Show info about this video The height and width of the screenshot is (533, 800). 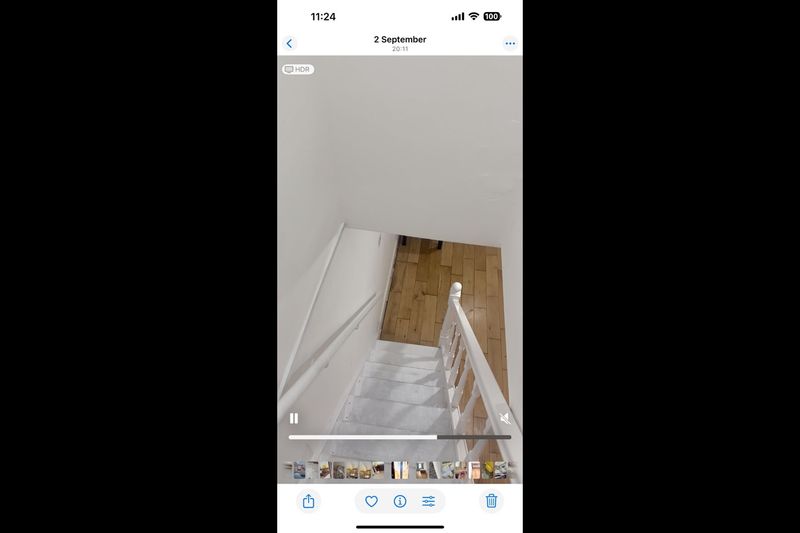[400, 501]
